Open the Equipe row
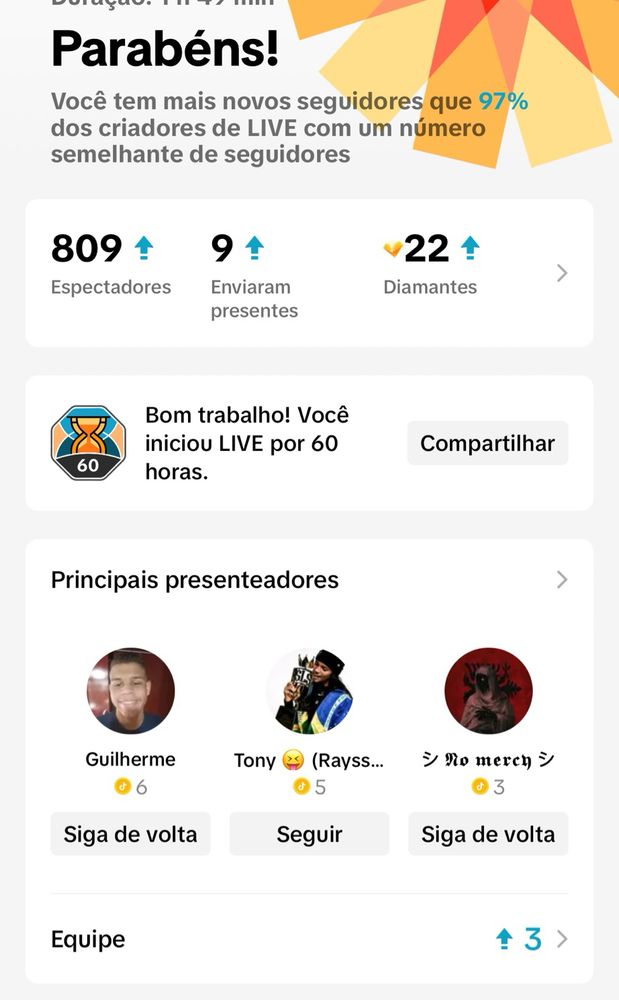The width and height of the screenshot is (619, 1000). point(309,939)
